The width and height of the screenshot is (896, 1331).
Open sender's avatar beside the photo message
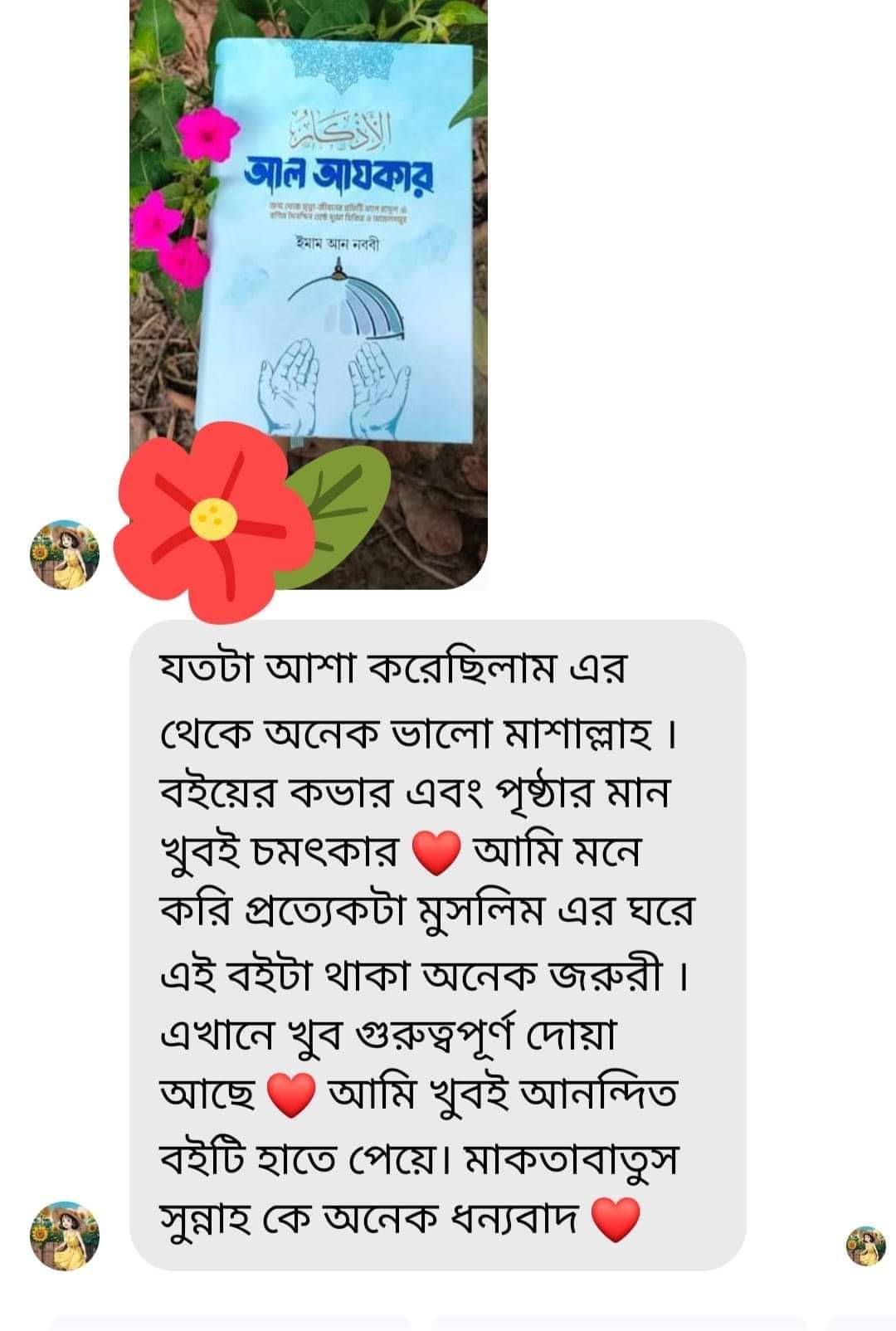coord(64,554)
